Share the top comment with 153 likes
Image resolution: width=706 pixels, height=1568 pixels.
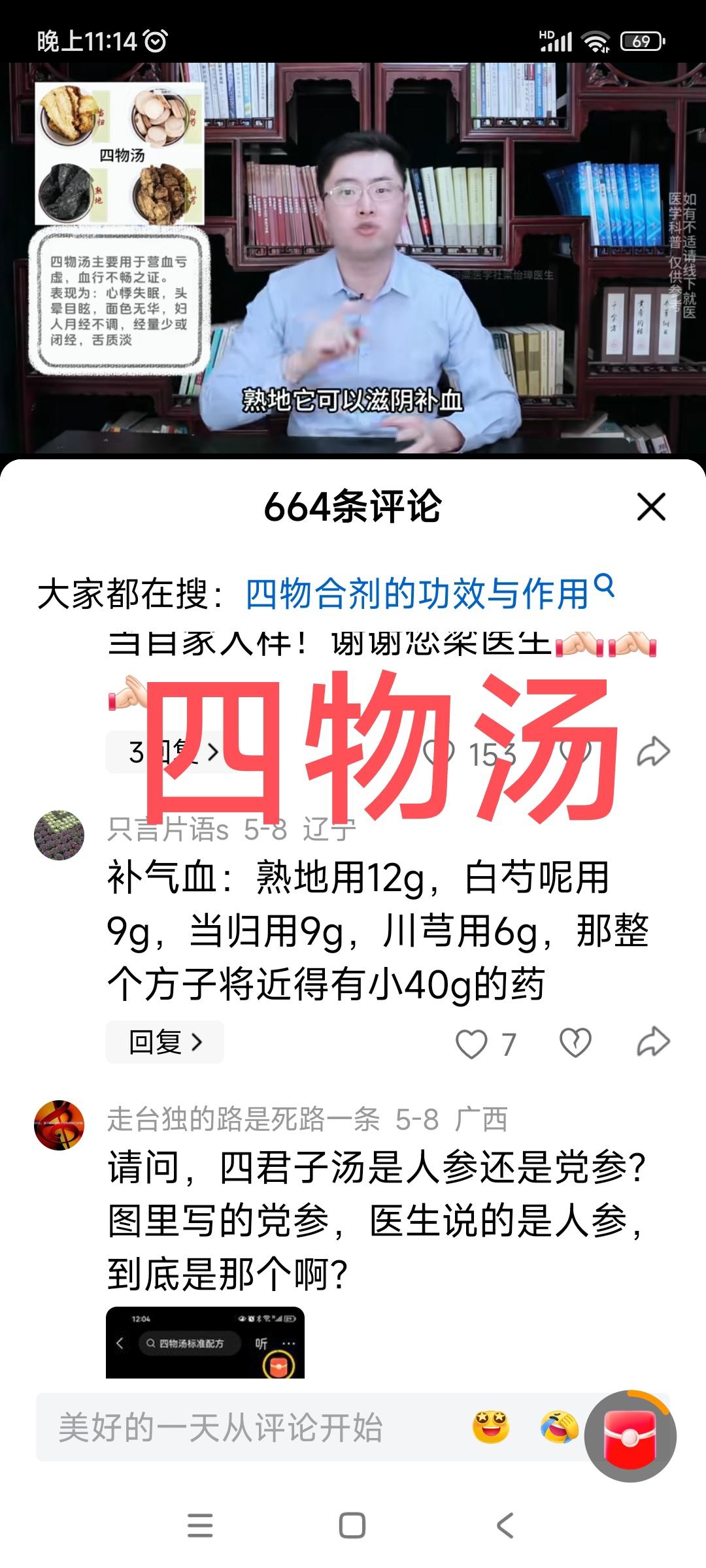[x=653, y=752]
